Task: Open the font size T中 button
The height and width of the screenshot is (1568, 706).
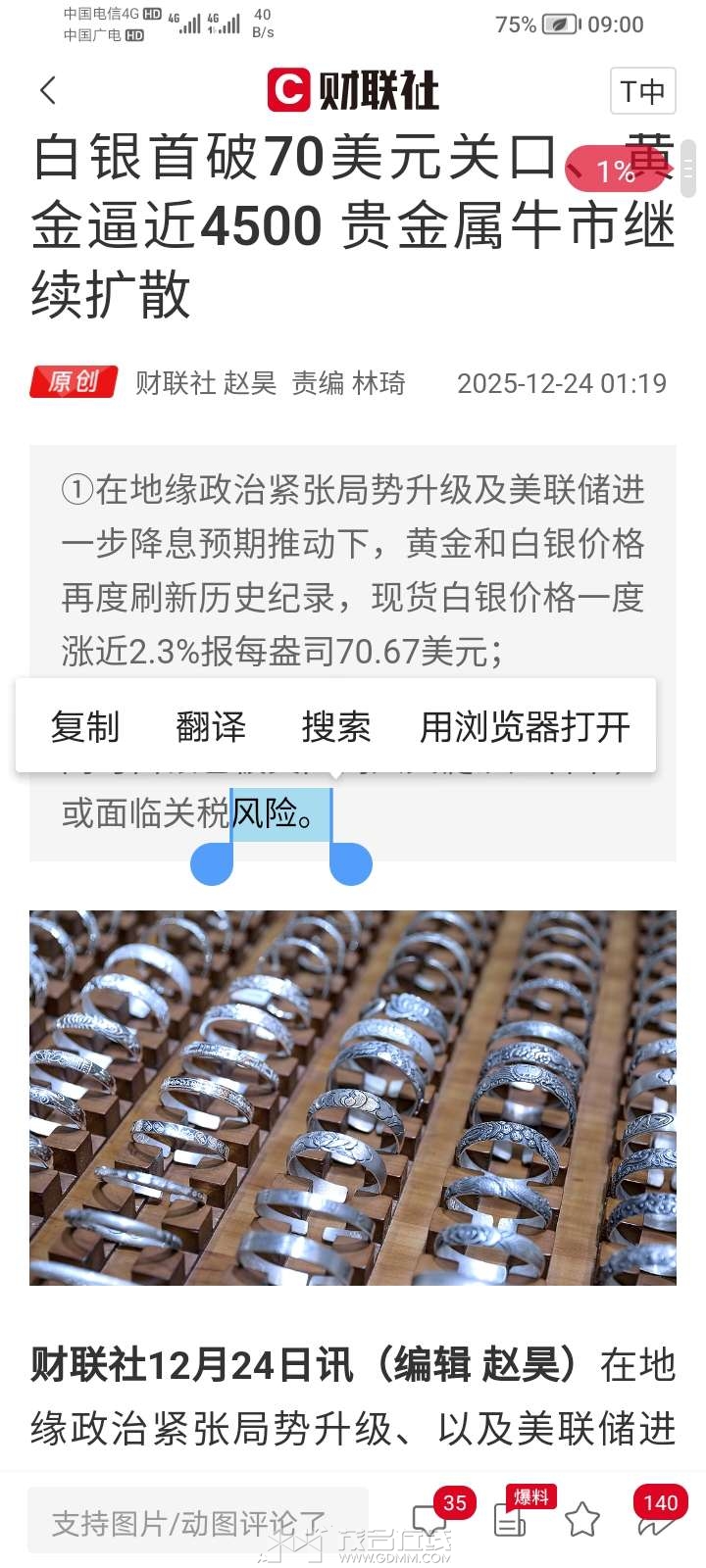Action: coord(642,92)
